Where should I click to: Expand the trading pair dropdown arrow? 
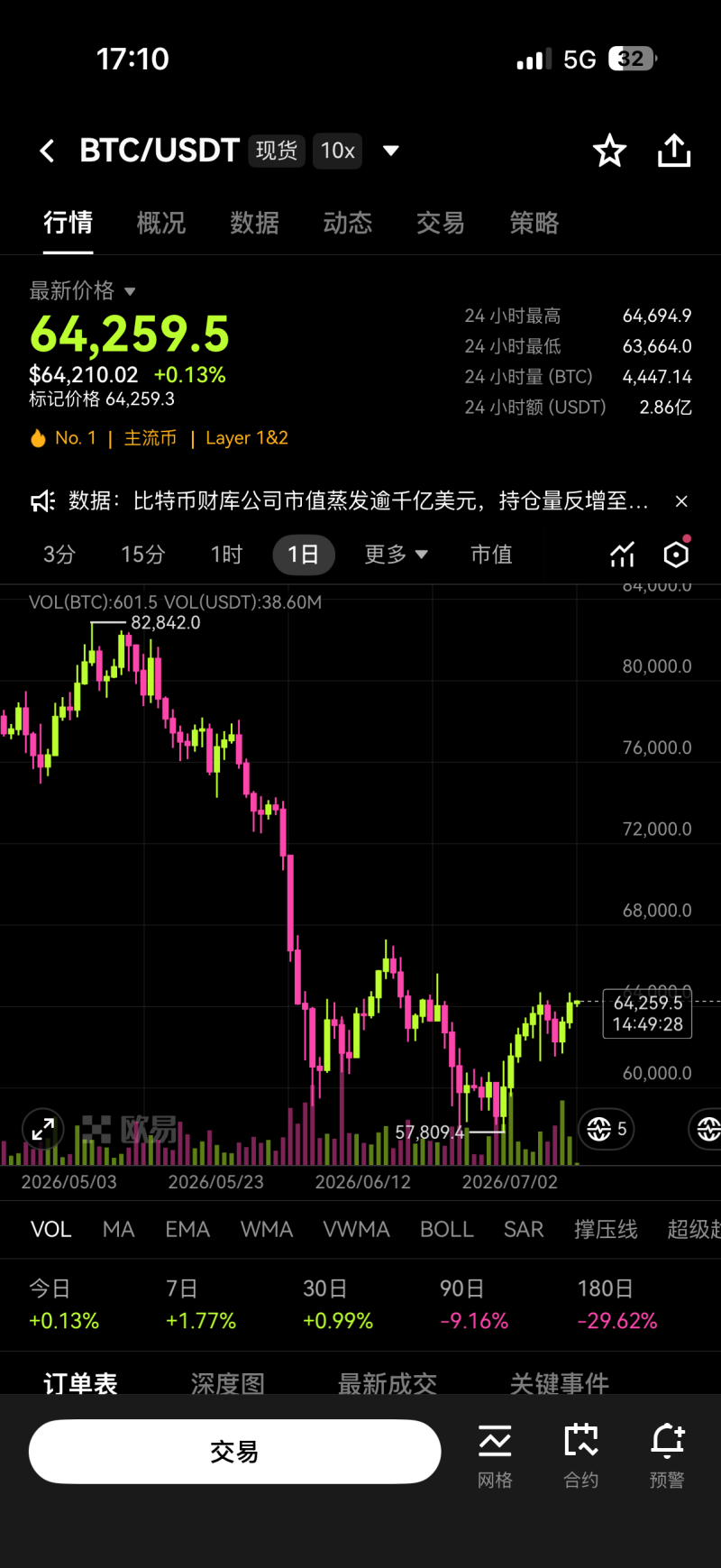(x=391, y=151)
